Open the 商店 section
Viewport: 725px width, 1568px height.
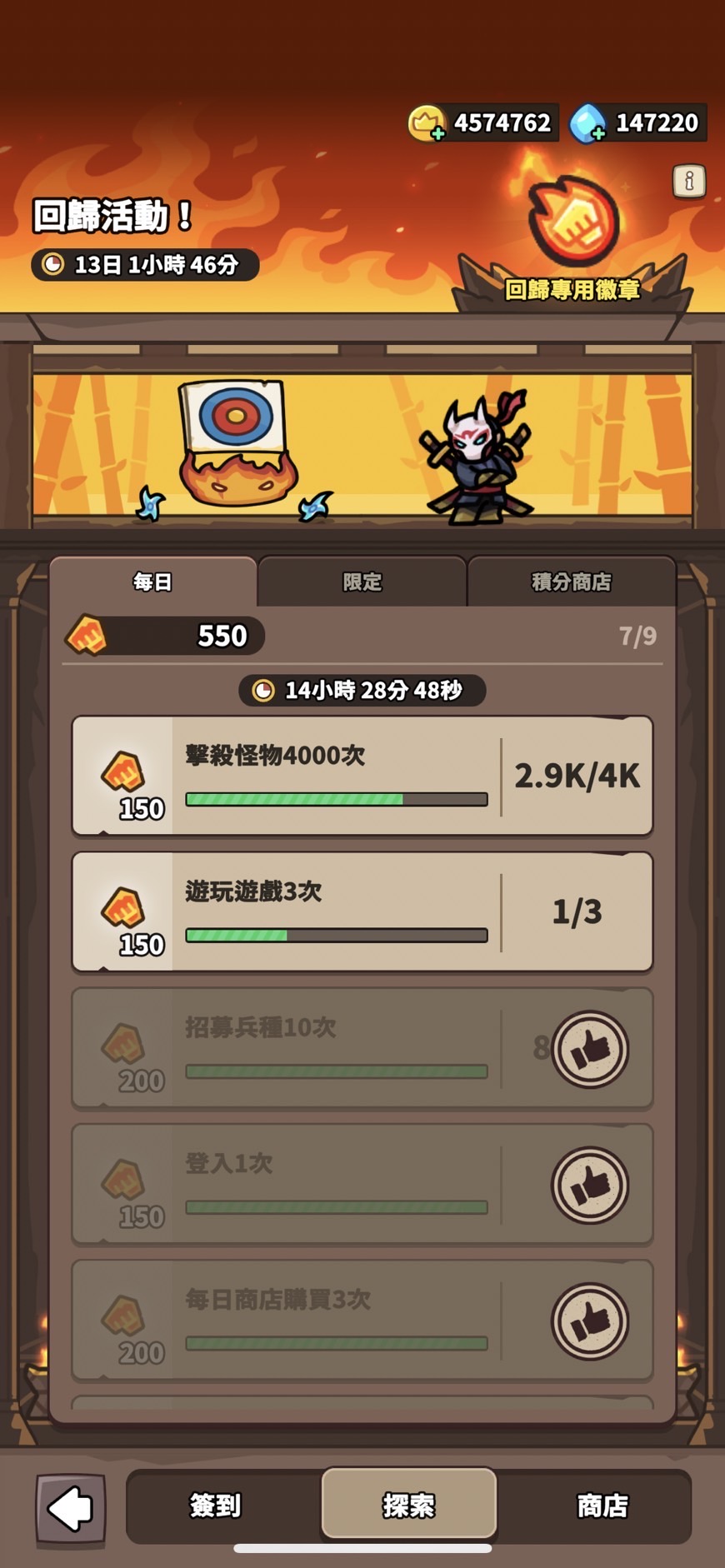click(602, 1506)
